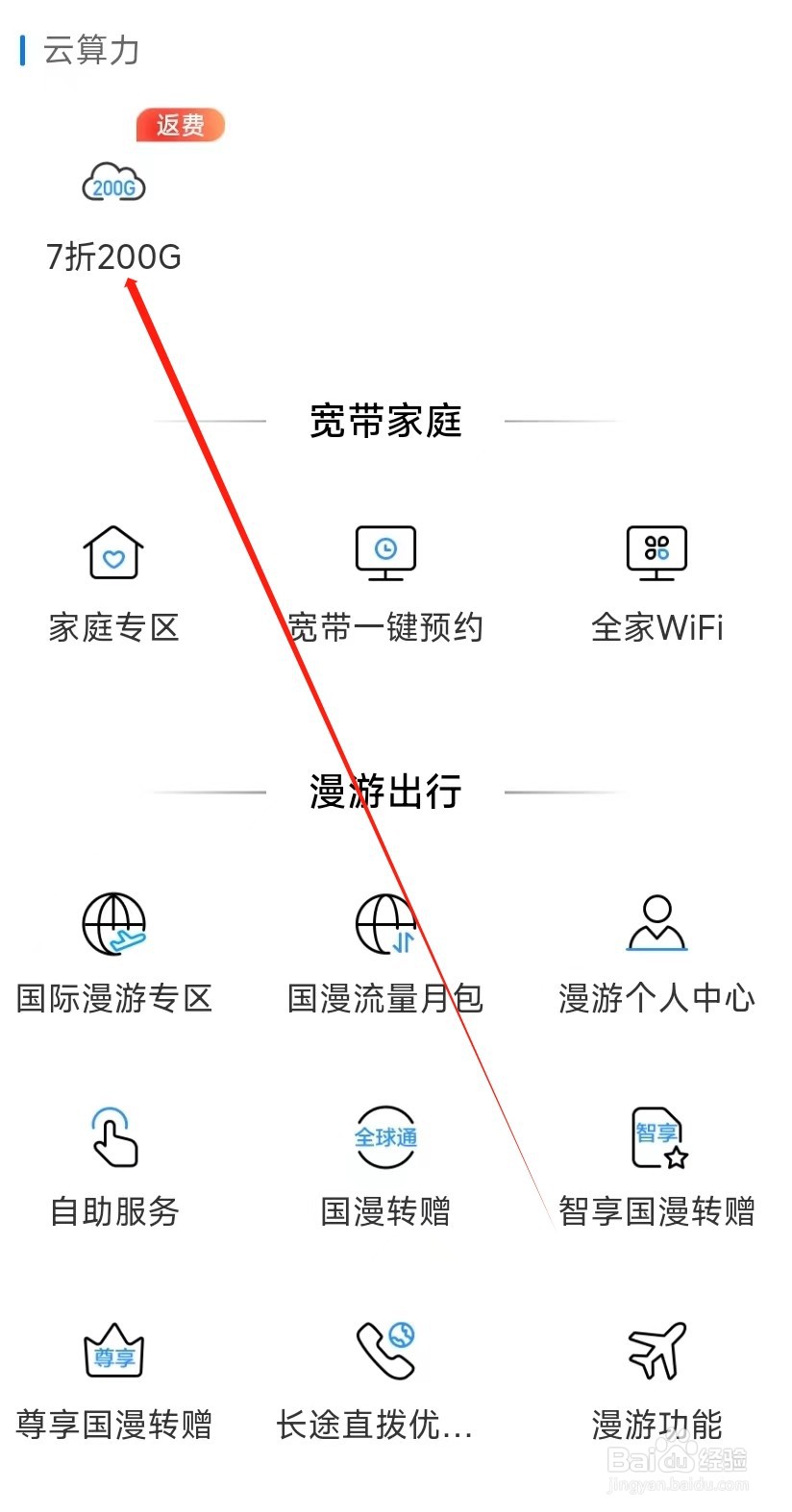This screenshot has width=792, height=1512.
Task: Tap the 尊享国漫转赠 crown icon
Action: tap(112, 1351)
